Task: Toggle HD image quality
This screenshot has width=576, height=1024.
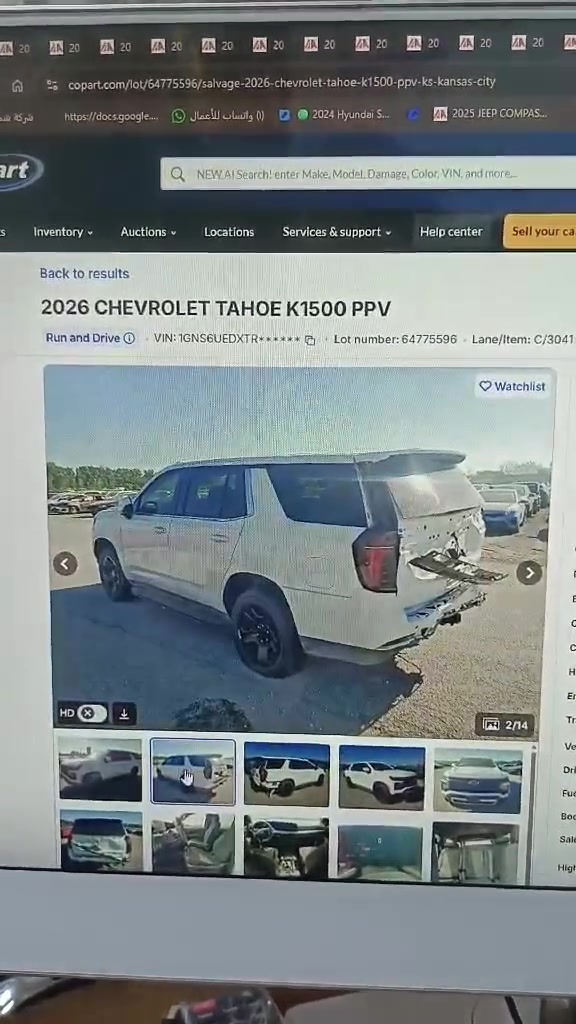Action: pos(92,713)
